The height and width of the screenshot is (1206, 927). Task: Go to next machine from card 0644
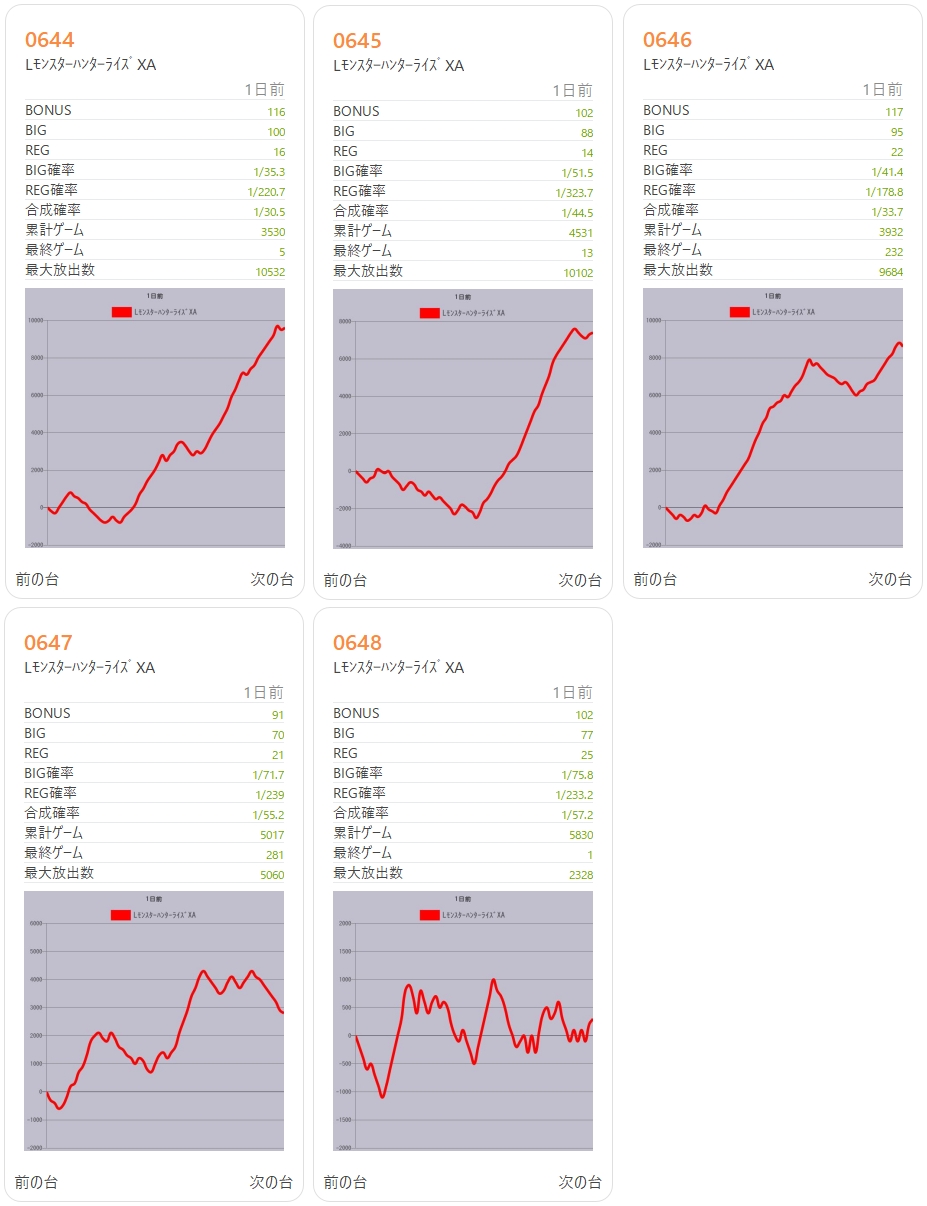pos(271,579)
